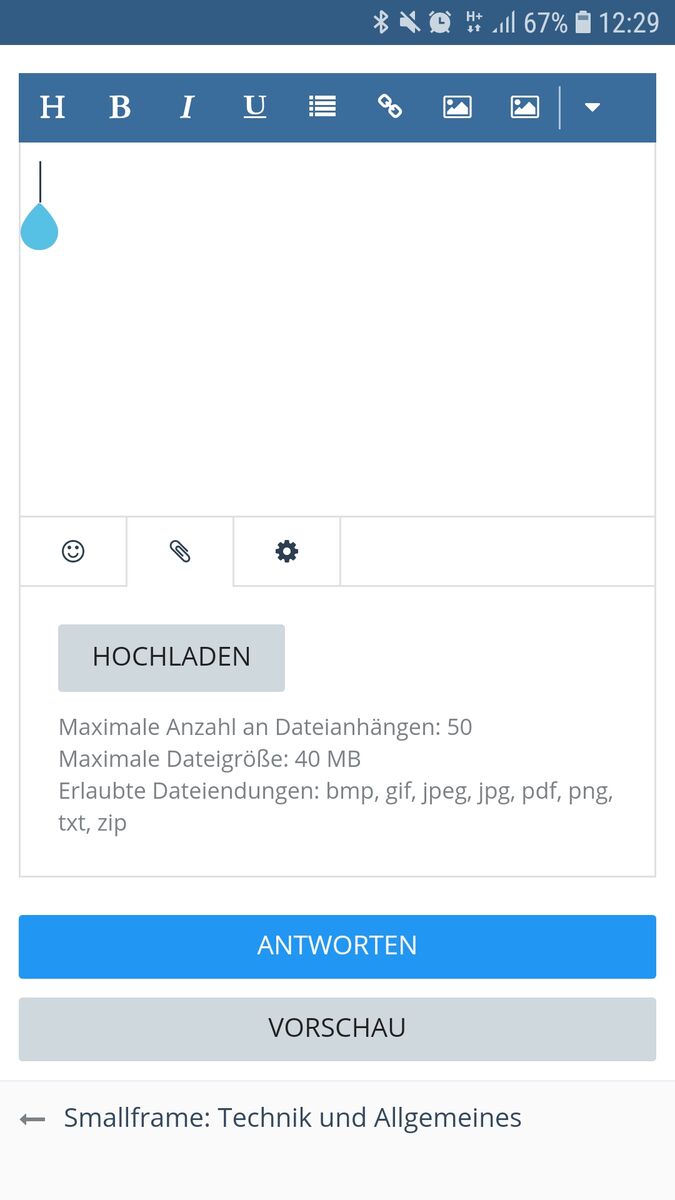Turn on bold text formatting
This screenshot has height=1200, width=675.
point(120,107)
